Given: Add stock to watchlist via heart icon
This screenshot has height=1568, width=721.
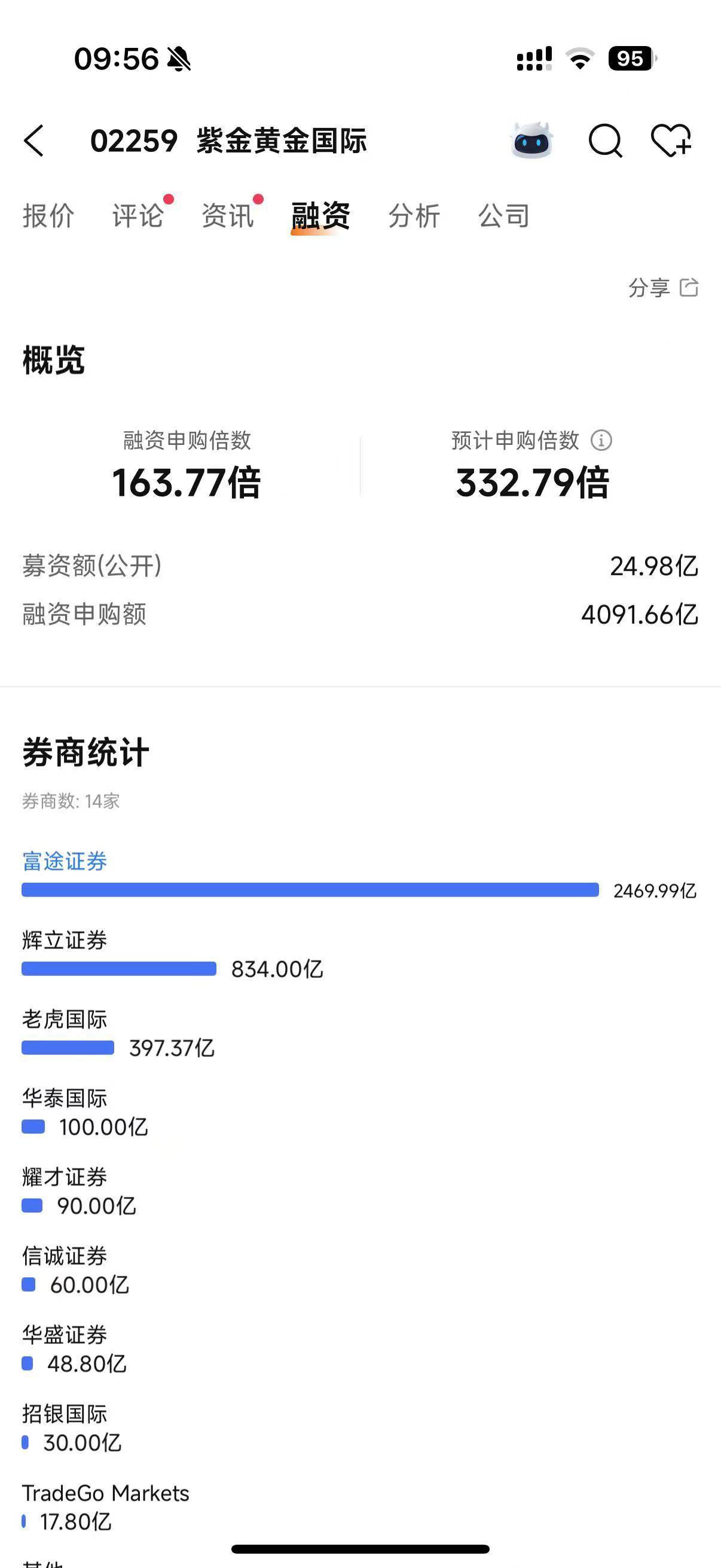Looking at the screenshot, I should click(x=671, y=141).
